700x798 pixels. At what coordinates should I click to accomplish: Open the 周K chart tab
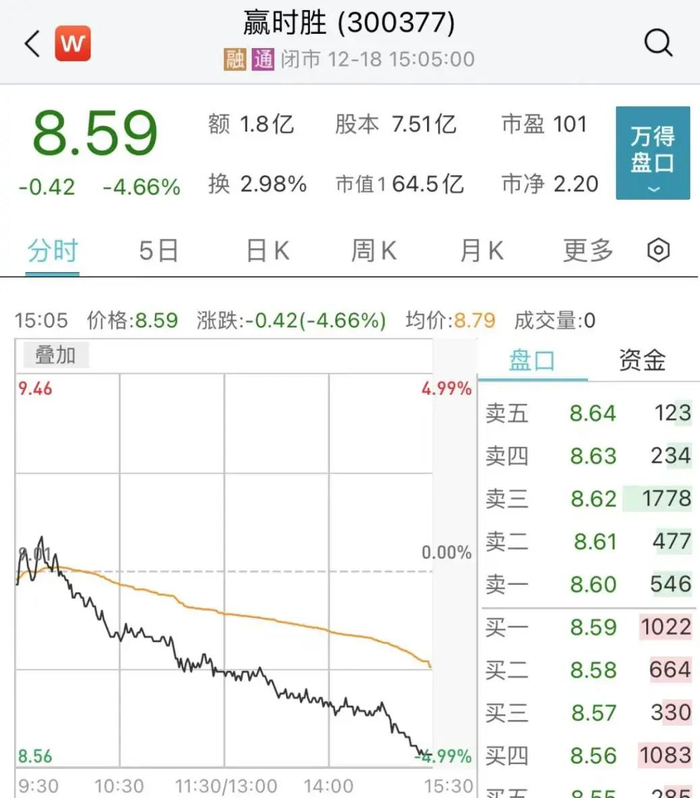click(374, 251)
